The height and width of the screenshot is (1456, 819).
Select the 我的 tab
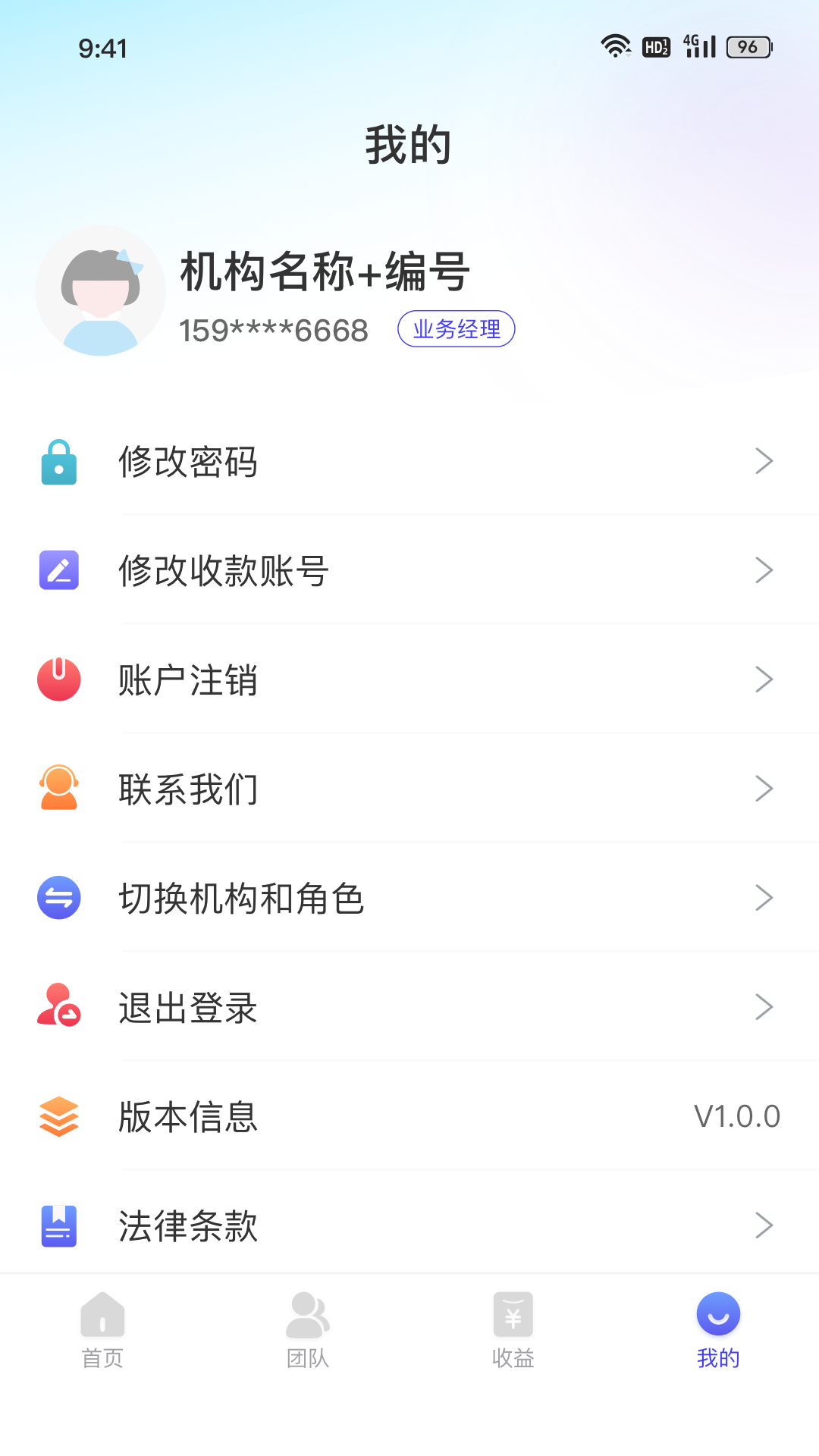[717, 1332]
